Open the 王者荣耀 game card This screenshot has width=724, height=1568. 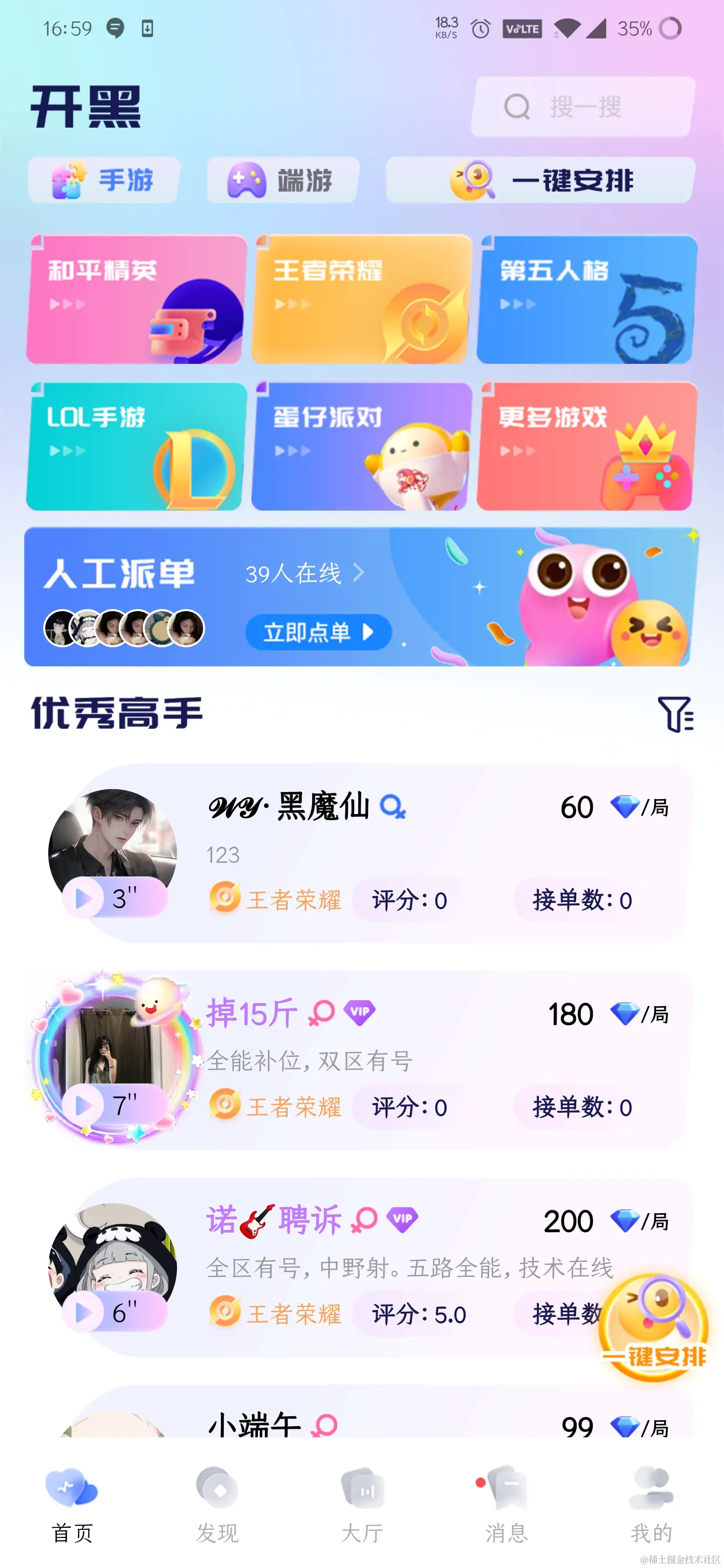[361, 300]
